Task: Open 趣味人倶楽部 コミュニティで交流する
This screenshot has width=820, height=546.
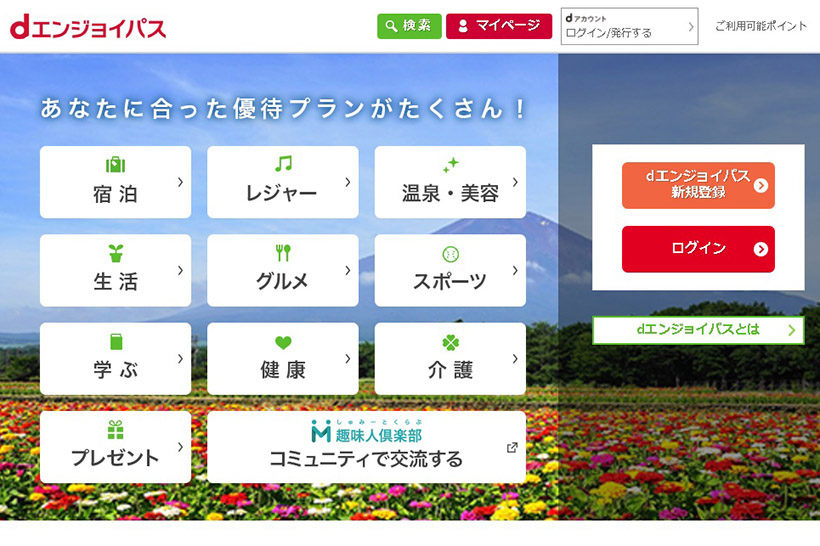Action: [x=366, y=447]
